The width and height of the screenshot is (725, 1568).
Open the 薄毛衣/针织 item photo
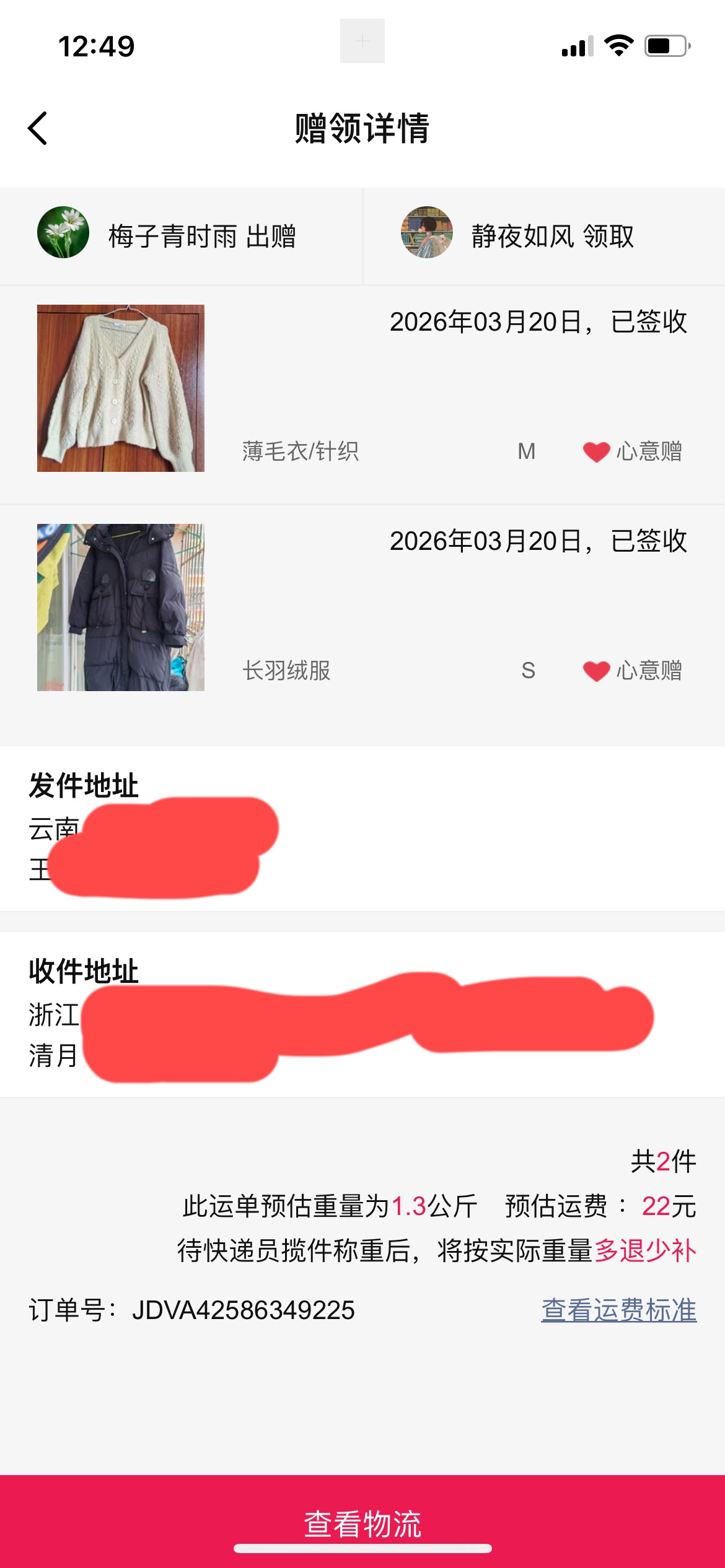(x=121, y=388)
